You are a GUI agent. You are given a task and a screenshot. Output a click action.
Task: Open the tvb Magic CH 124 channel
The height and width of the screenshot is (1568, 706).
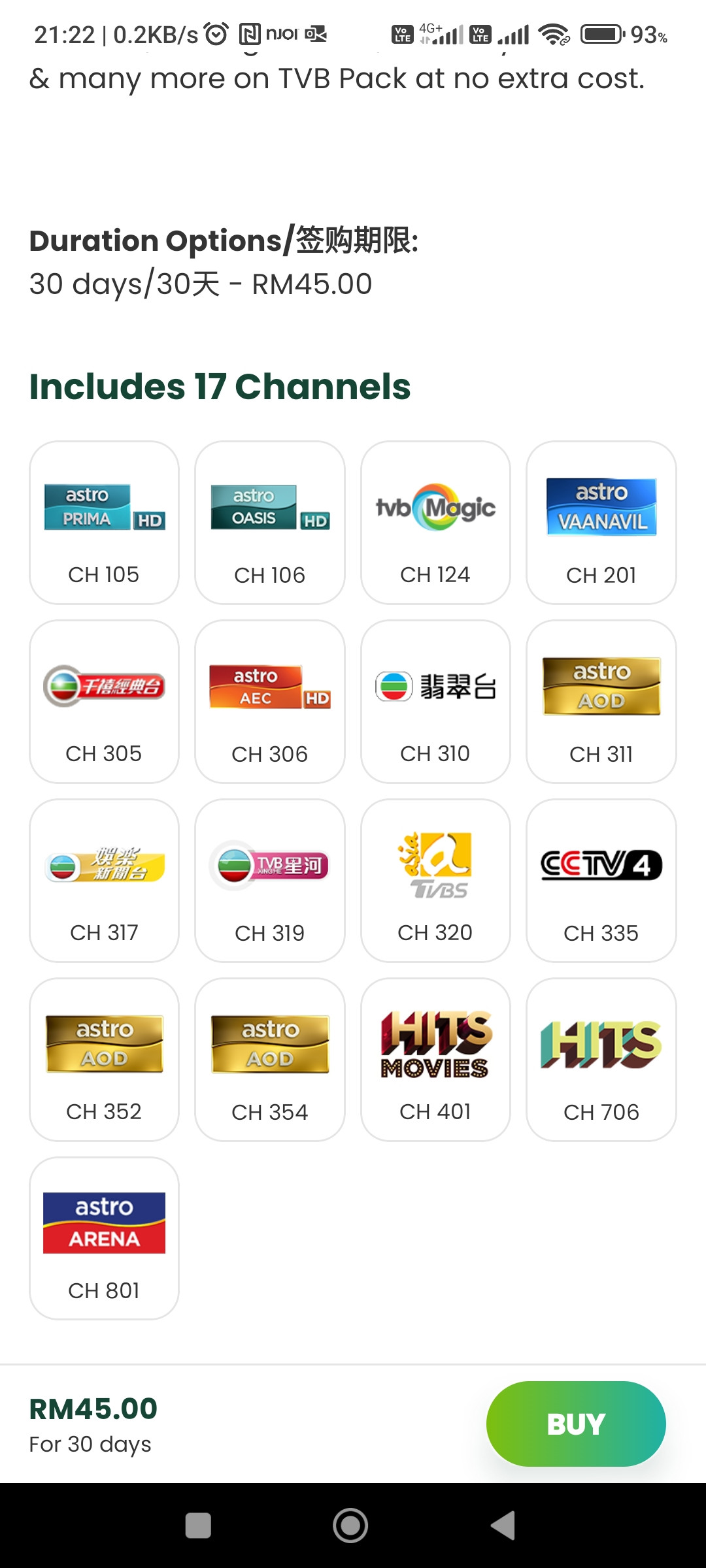435,523
